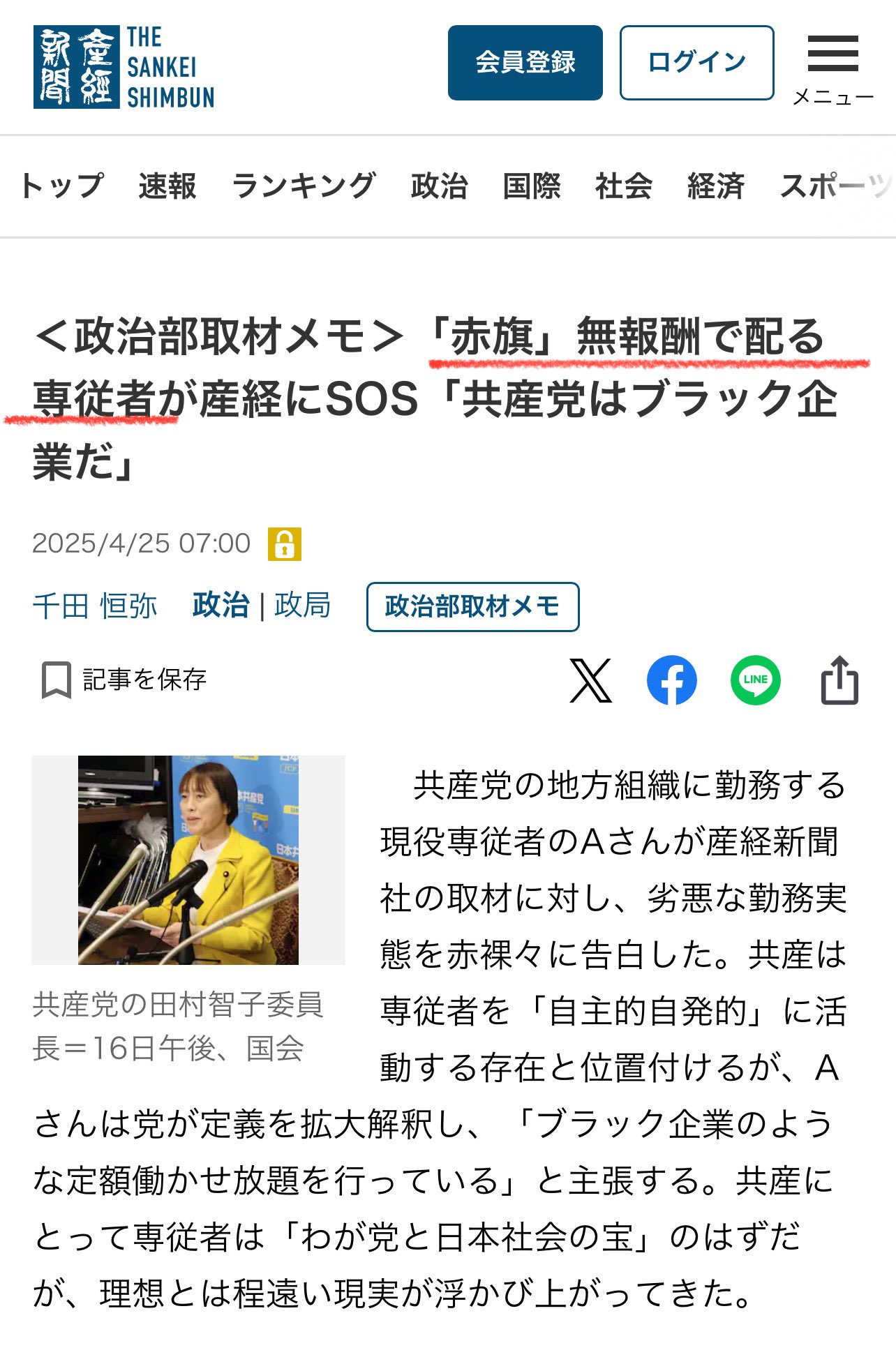The width and height of the screenshot is (896, 1364).
Task: Open the system share sheet icon
Action: [x=839, y=680]
